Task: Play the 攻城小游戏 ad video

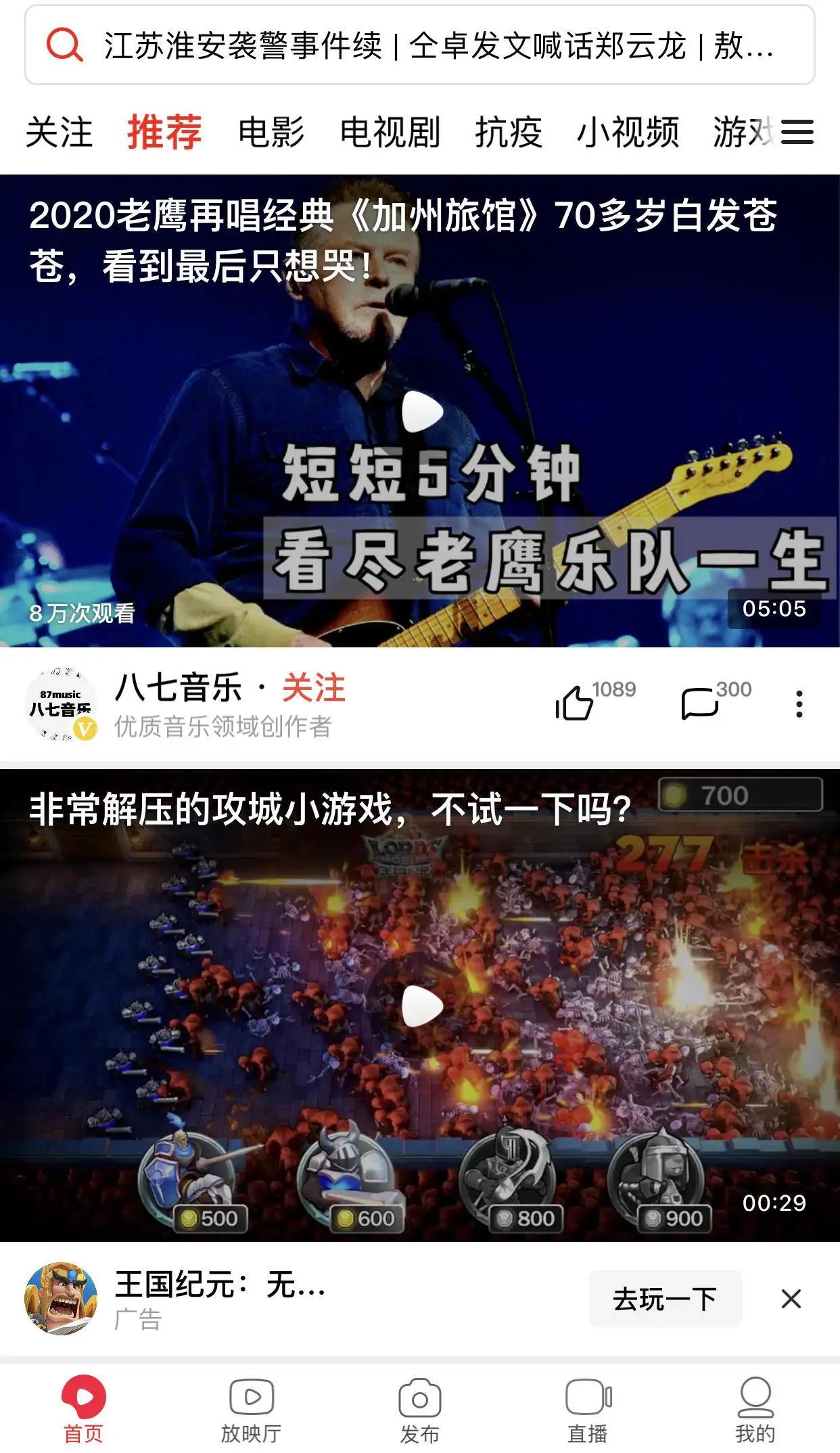Action: 423,1006
